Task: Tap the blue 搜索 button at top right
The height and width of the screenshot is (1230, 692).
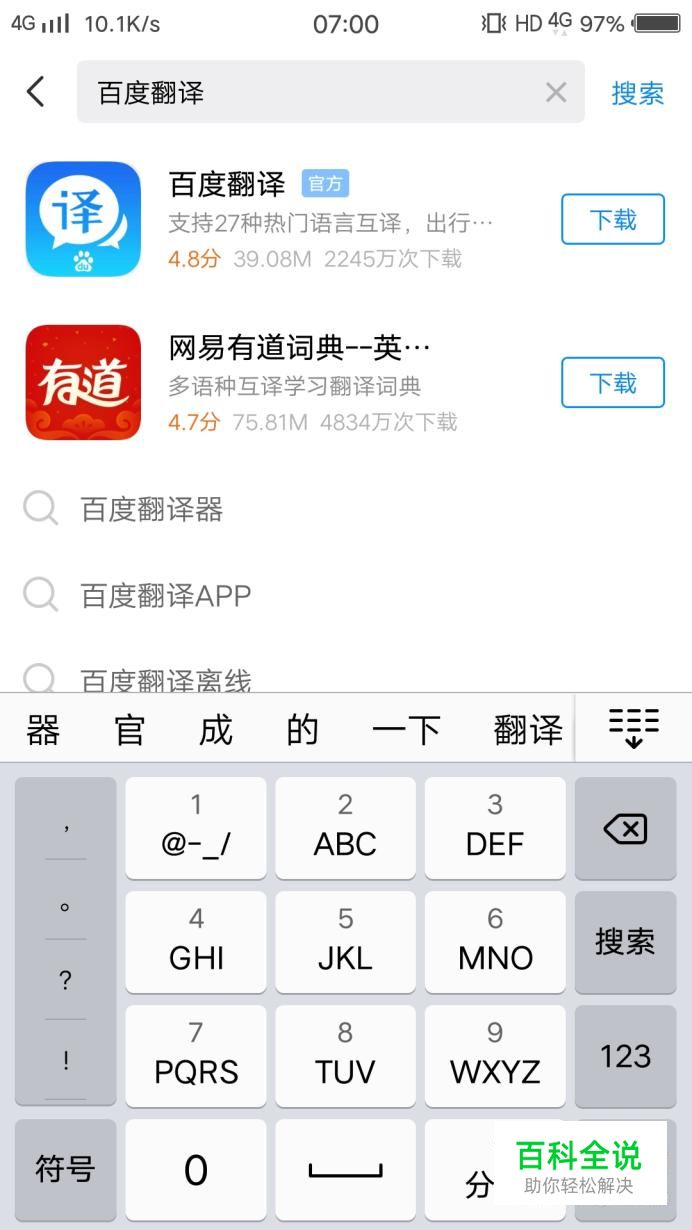Action: click(638, 93)
